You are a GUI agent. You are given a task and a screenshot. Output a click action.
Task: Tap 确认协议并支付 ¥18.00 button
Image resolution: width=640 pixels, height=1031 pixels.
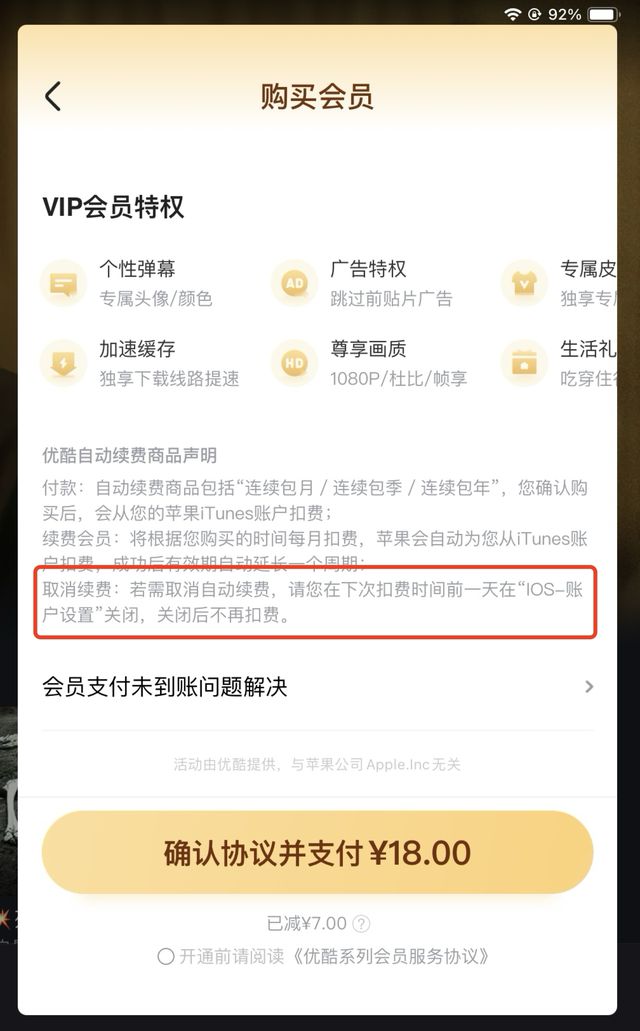[317, 853]
